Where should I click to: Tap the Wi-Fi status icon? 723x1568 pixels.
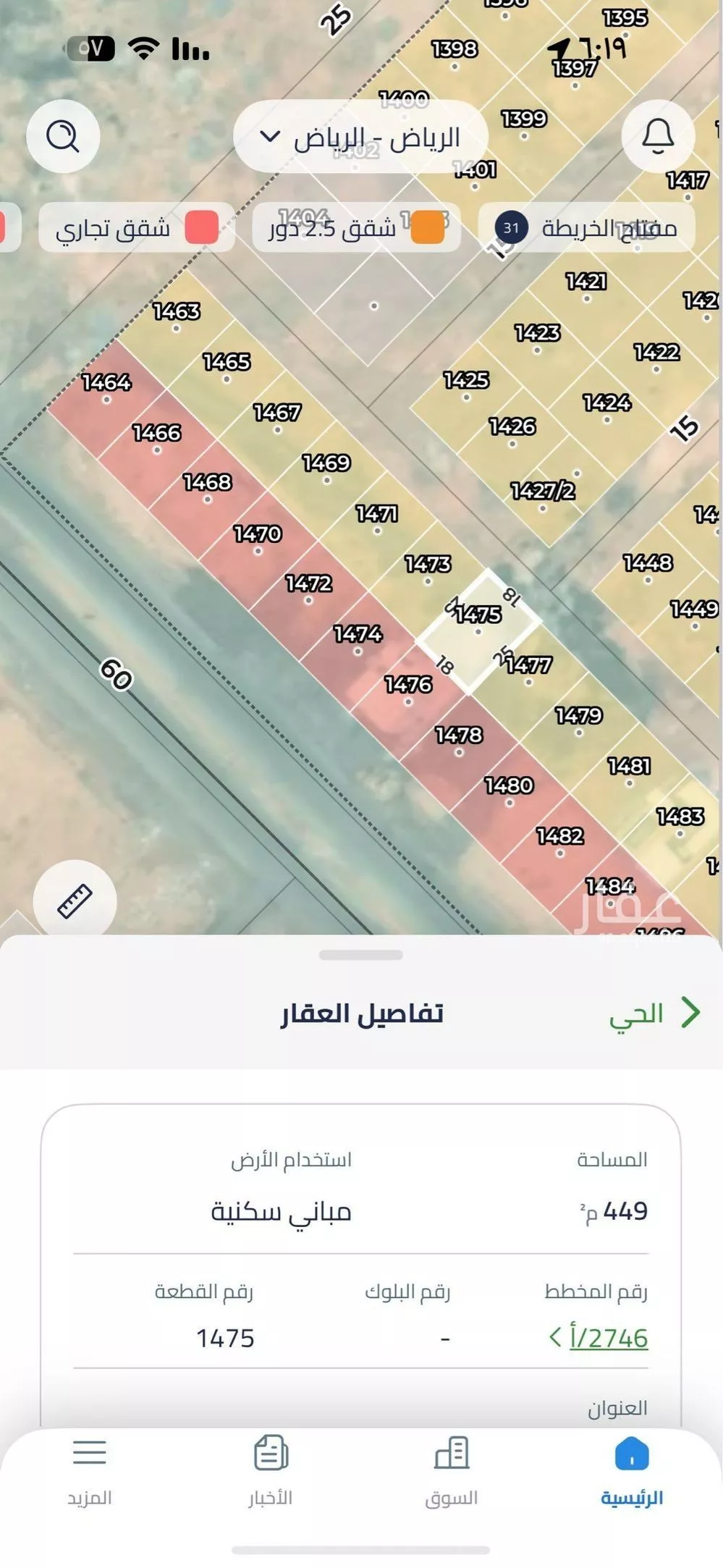143,49
